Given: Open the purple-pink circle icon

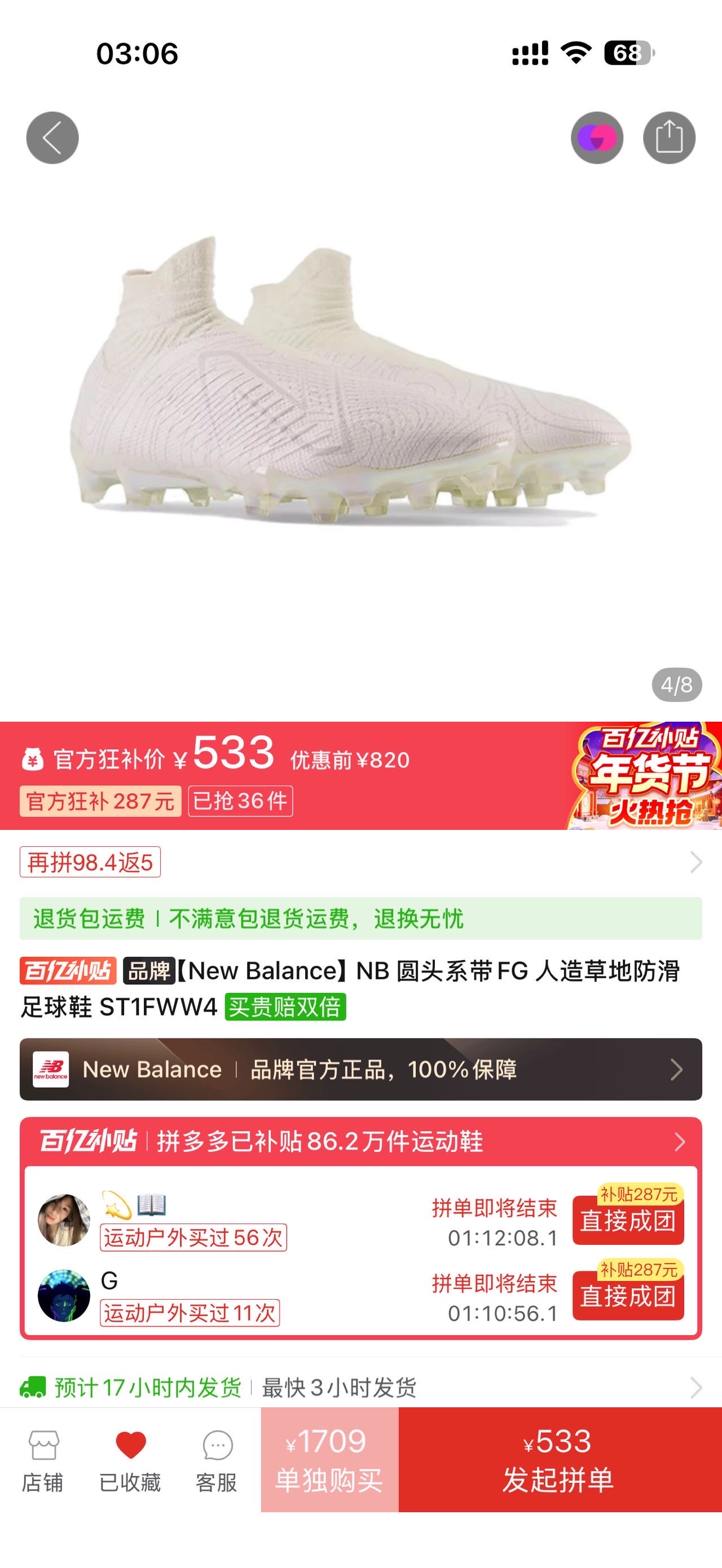Looking at the screenshot, I should coord(597,138).
